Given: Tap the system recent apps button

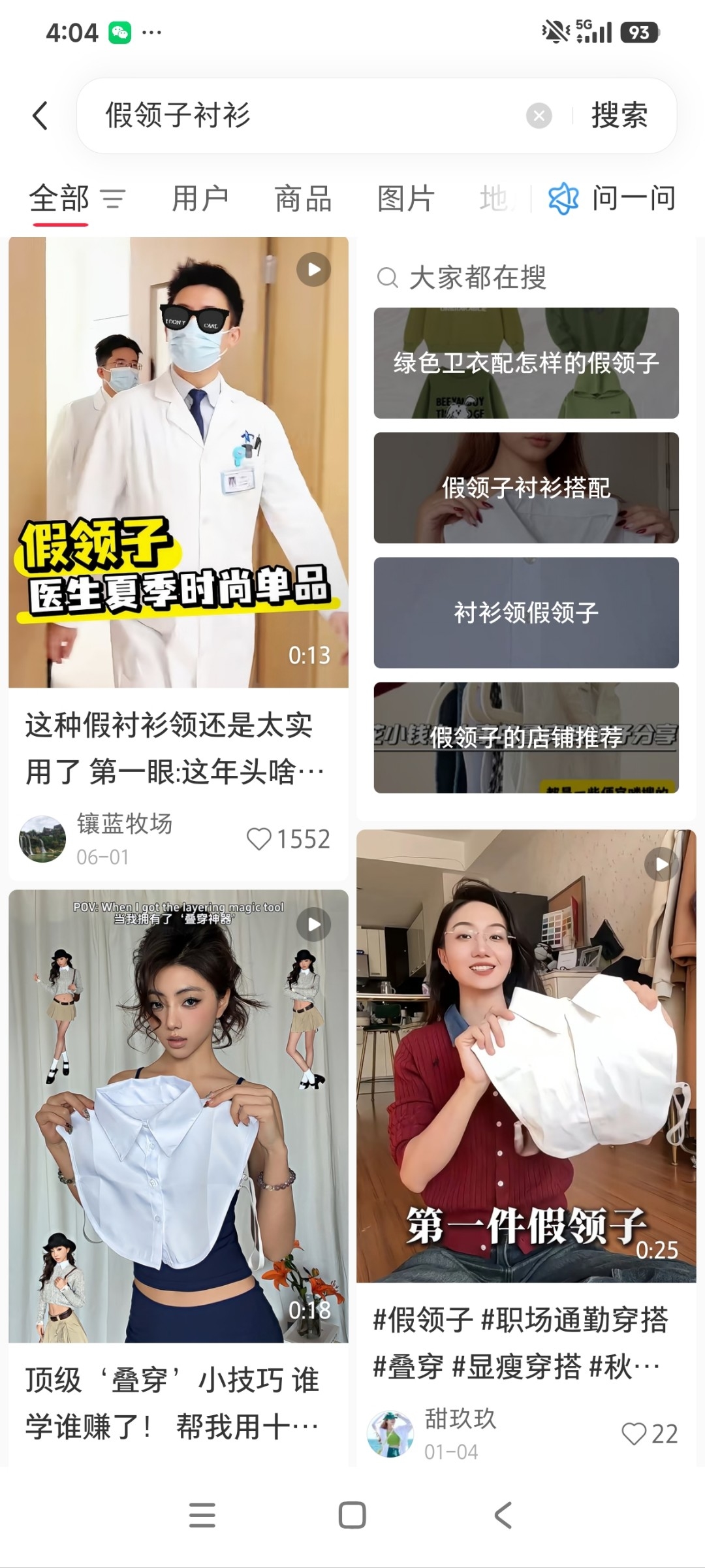Looking at the screenshot, I should click(x=202, y=1515).
